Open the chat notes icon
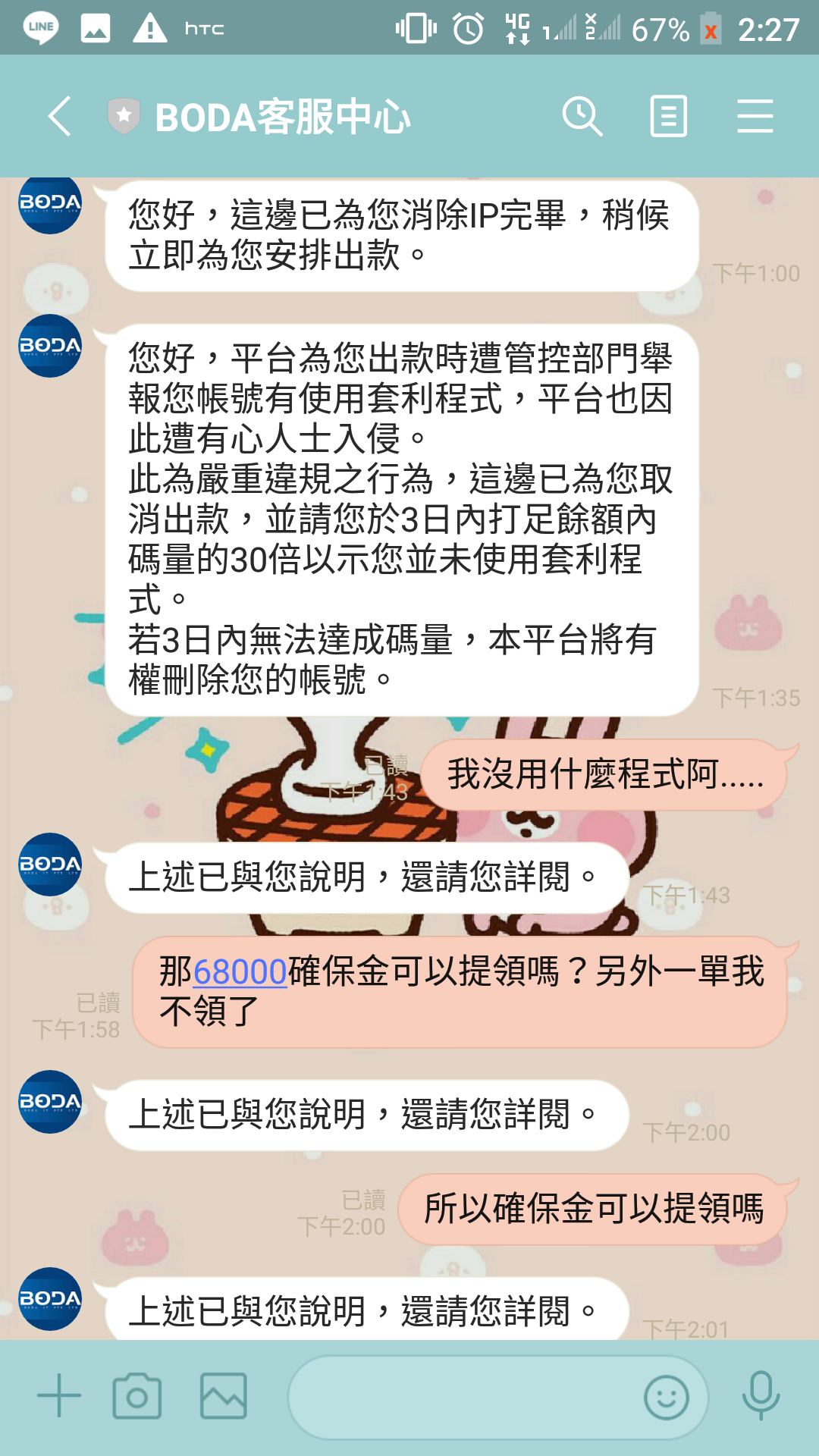This screenshot has width=819, height=1456. pyautogui.click(x=668, y=117)
